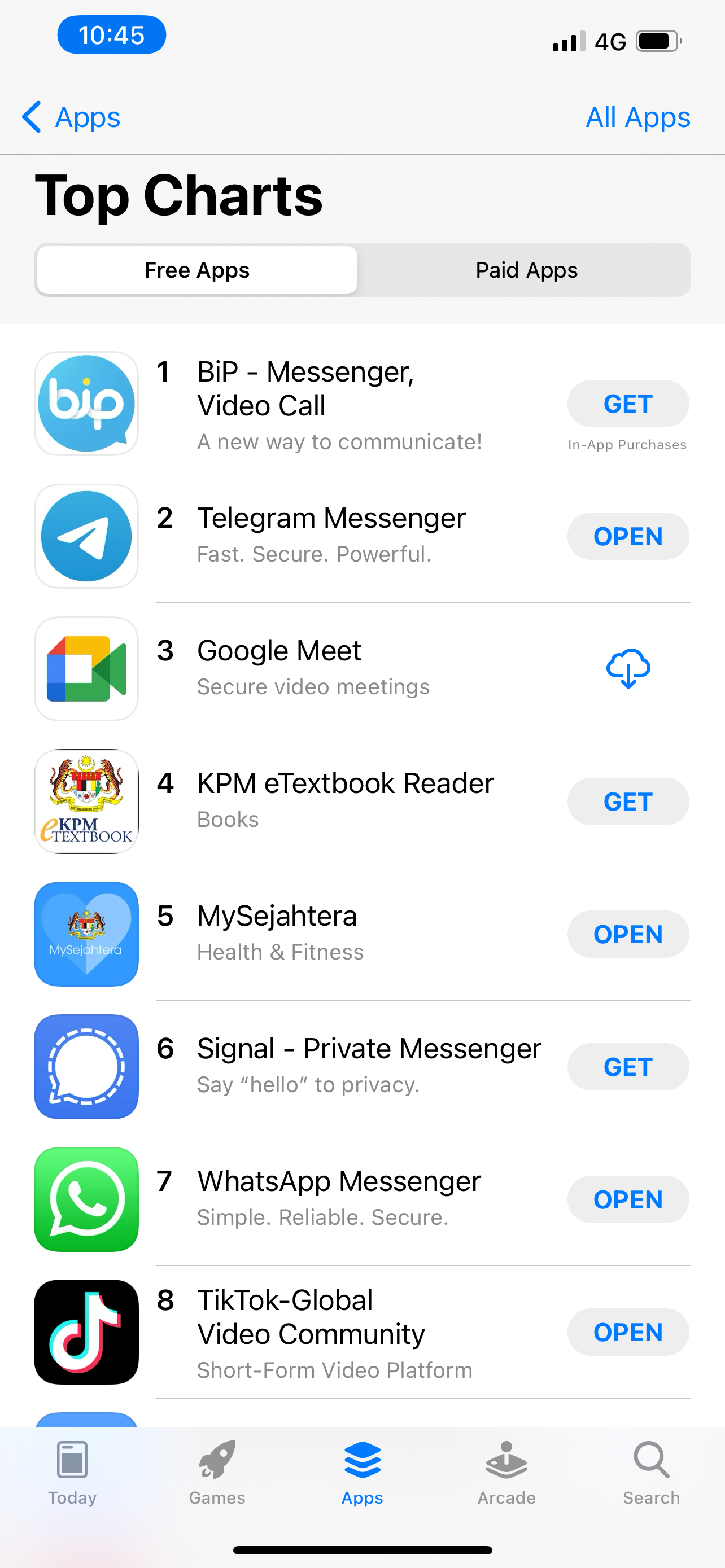
Task: Select the Free Apps segment
Action: pos(197,270)
